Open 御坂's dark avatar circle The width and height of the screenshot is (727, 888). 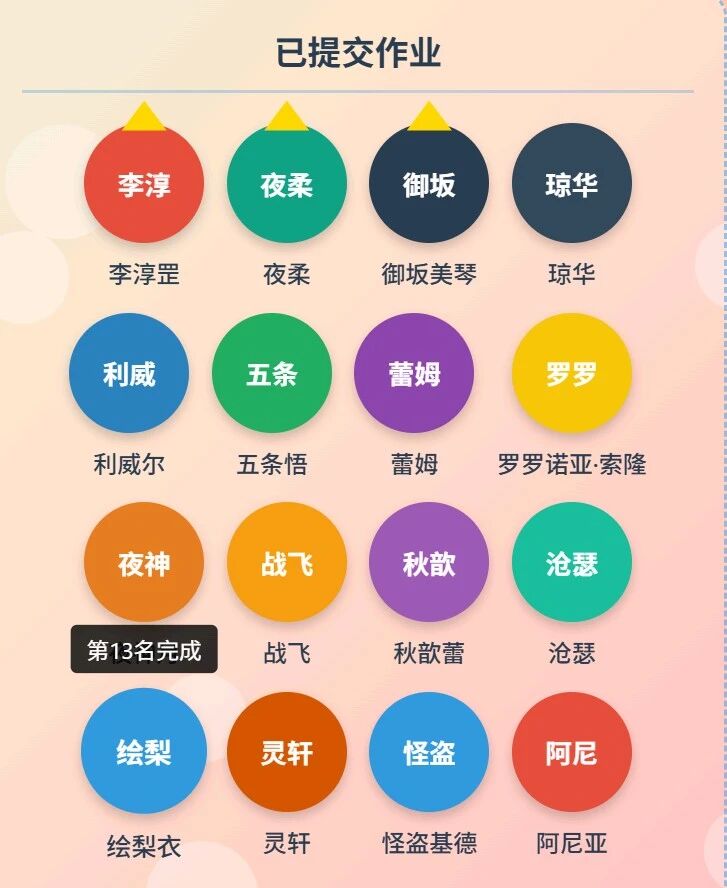(x=430, y=184)
